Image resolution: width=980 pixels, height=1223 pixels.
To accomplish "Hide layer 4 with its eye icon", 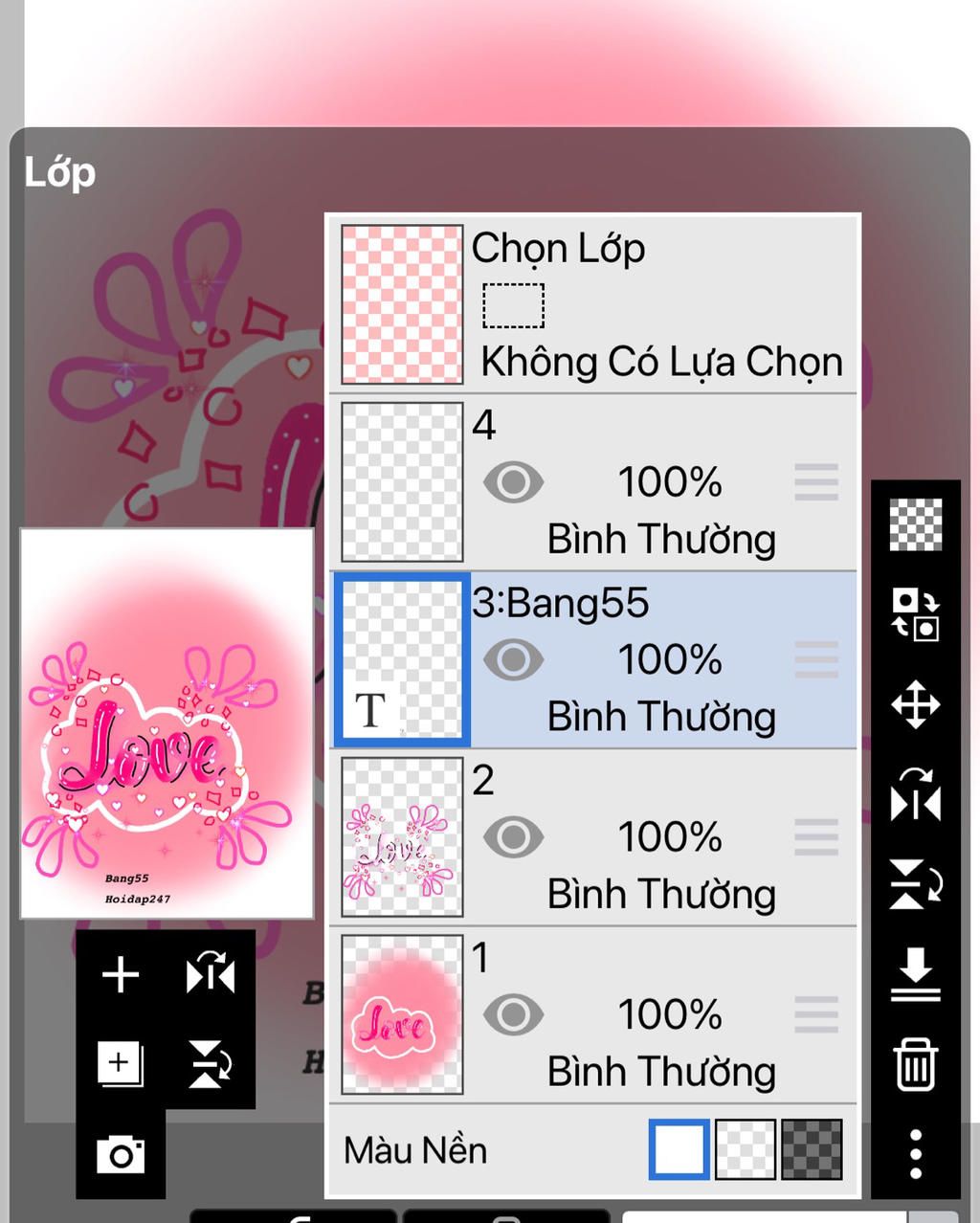I will coord(513,482).
